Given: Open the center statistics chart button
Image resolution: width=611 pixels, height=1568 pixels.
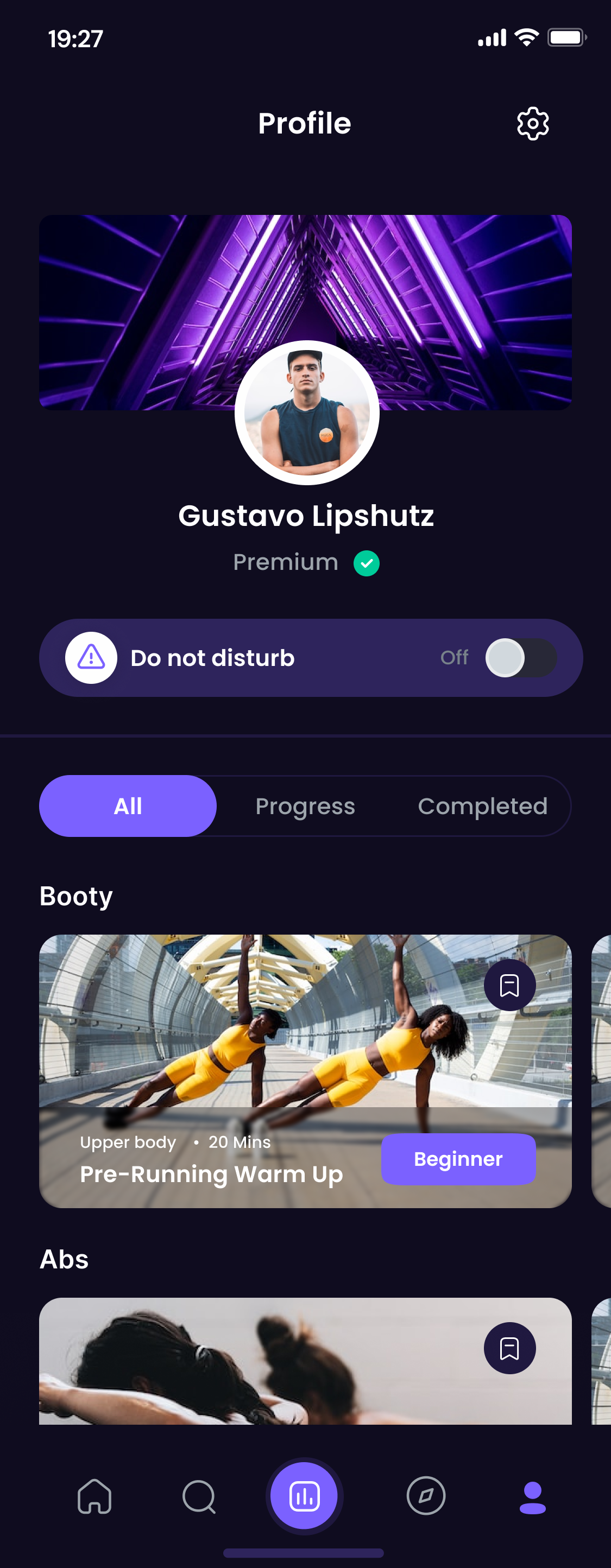Looking at the screenshot, I should point(305,1496).
